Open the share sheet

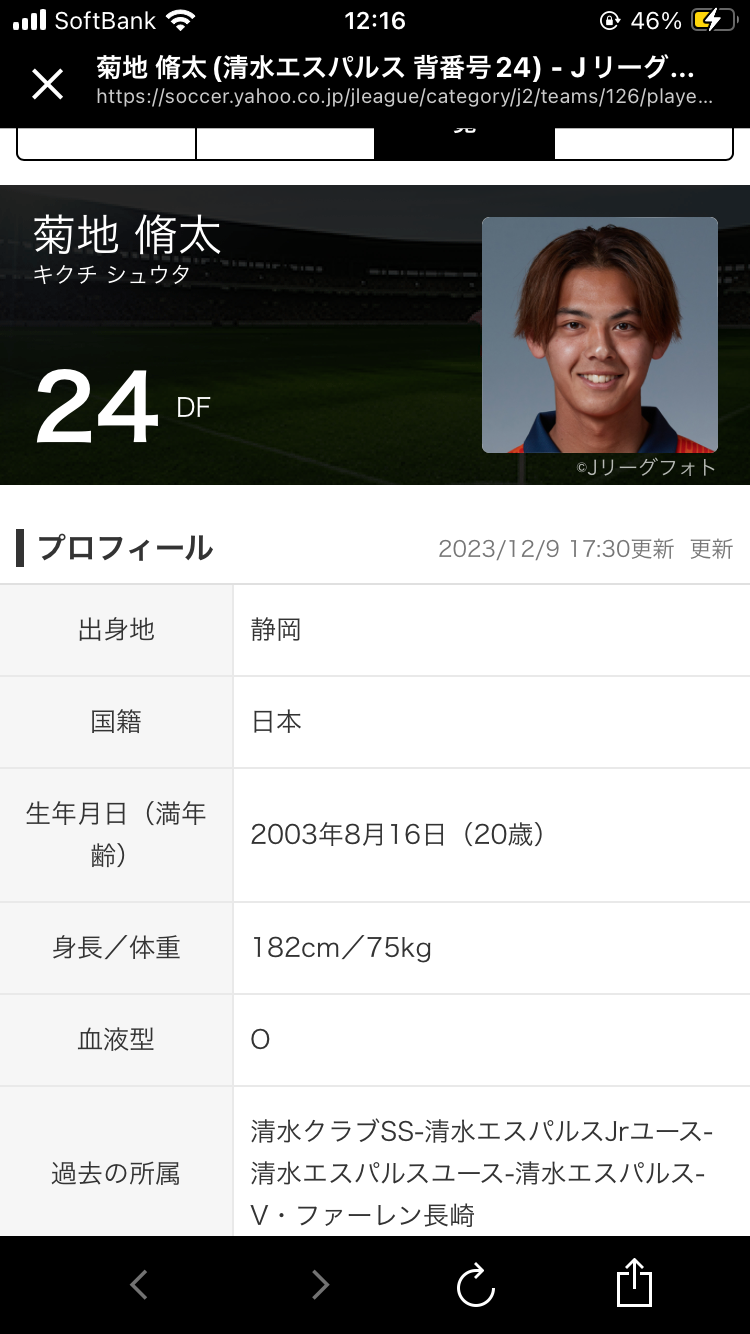click(634, 1284)
